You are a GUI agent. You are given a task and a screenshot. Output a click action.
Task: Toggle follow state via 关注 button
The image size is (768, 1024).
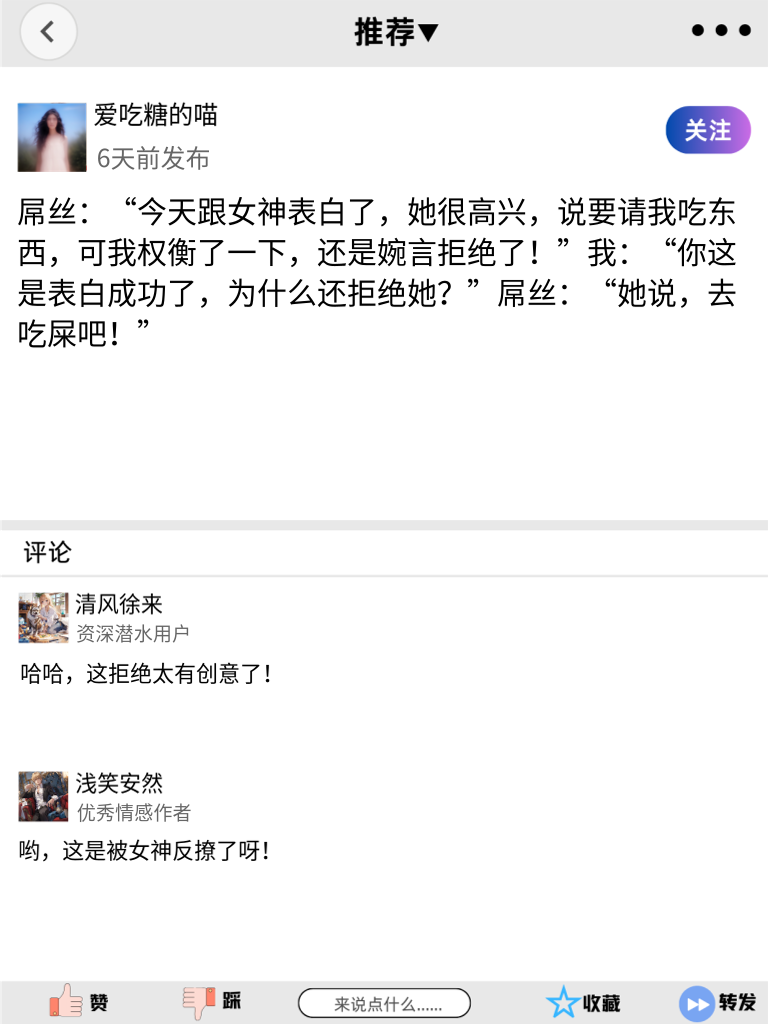(707, 130)
